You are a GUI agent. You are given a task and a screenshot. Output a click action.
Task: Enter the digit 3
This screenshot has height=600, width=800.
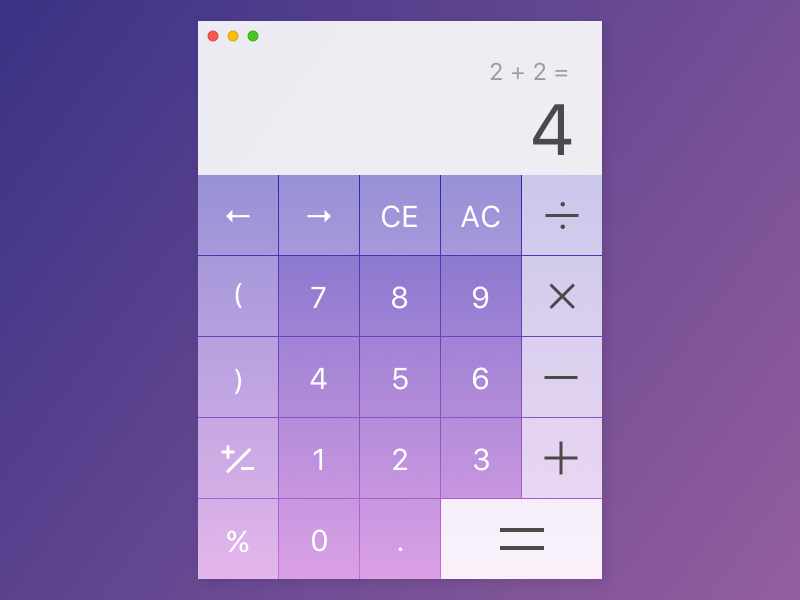pos(481,458)
